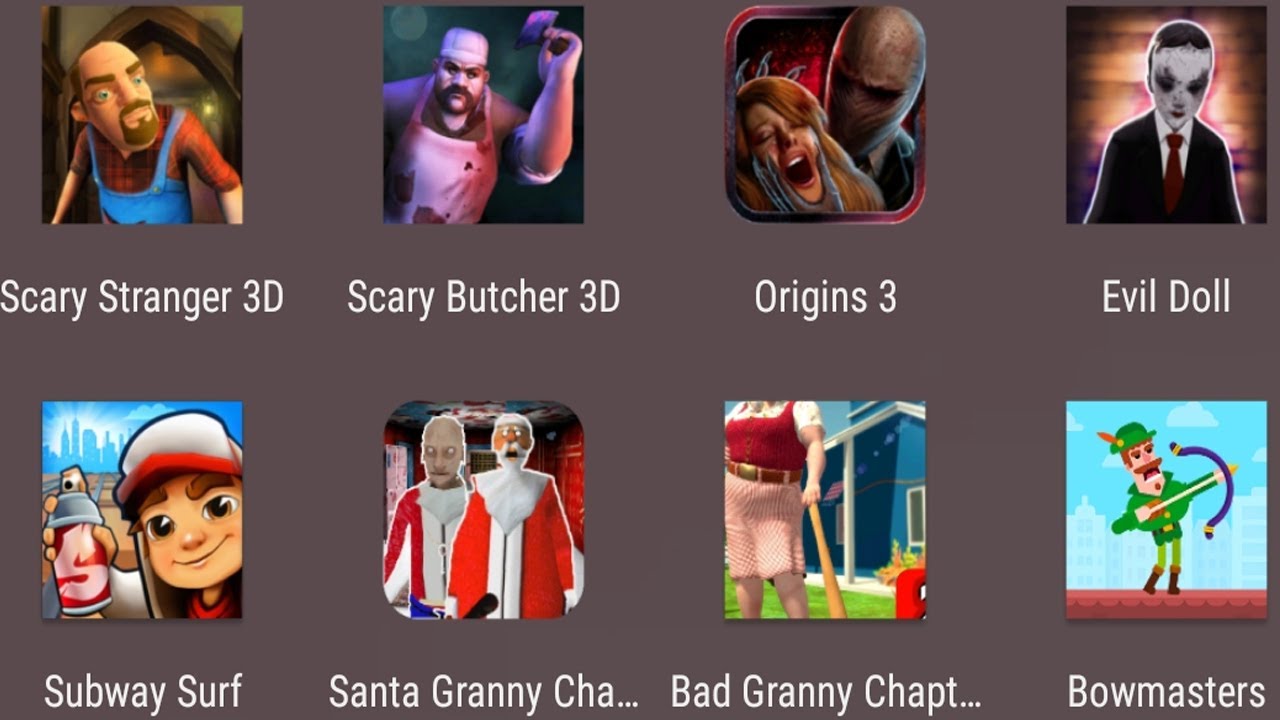The image size is (1280, 720).
Task: Launch Subway Surf
Action: click(142, 510)
